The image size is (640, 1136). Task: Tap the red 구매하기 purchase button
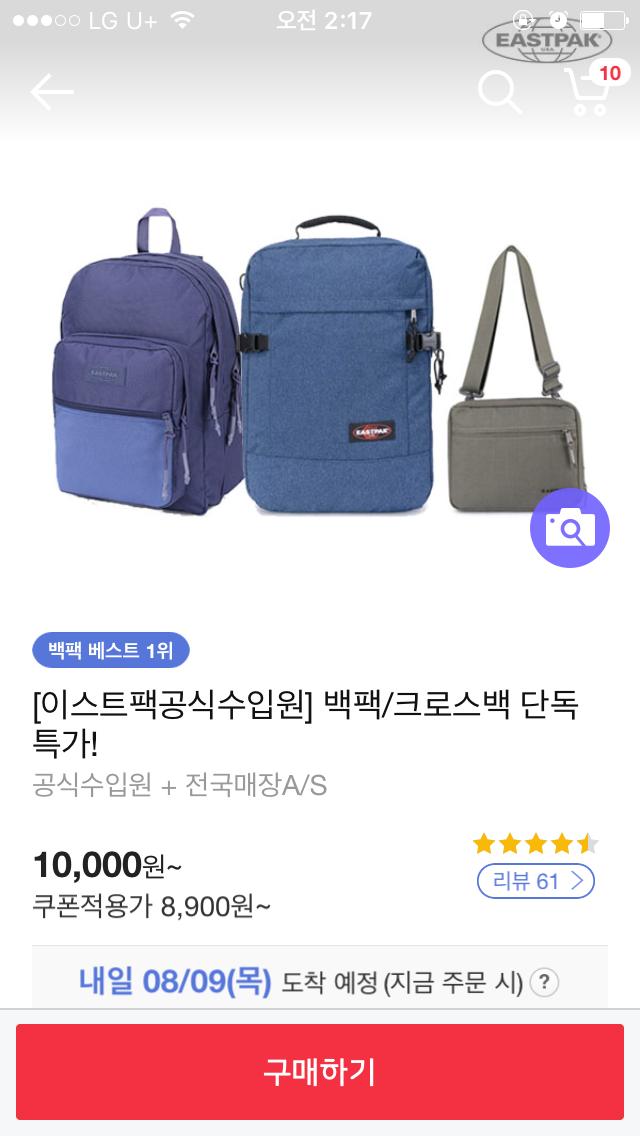[320, 1071]
